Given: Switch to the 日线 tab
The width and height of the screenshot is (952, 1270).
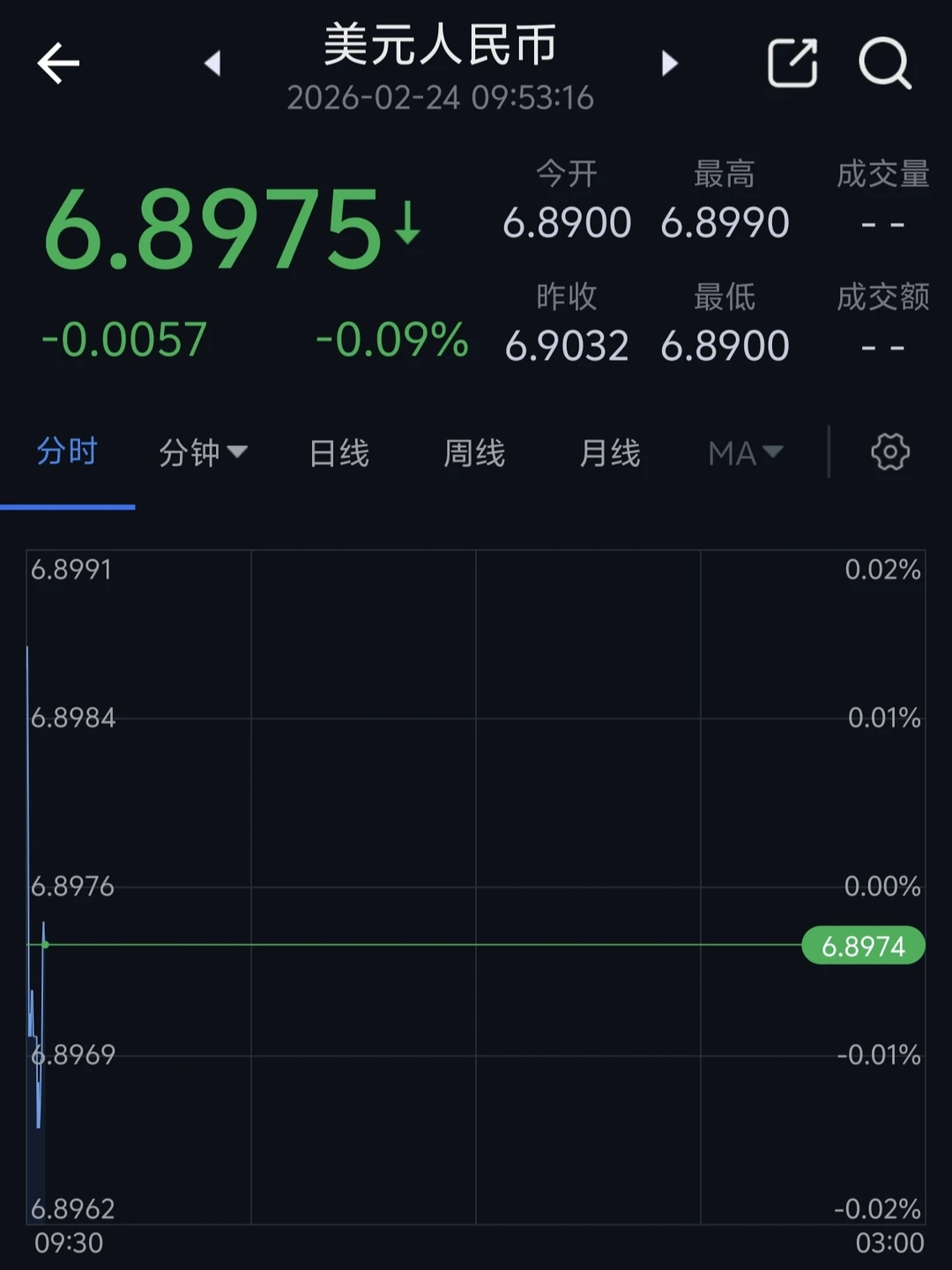Looking at the screenshot, I should tap(338, 452).
